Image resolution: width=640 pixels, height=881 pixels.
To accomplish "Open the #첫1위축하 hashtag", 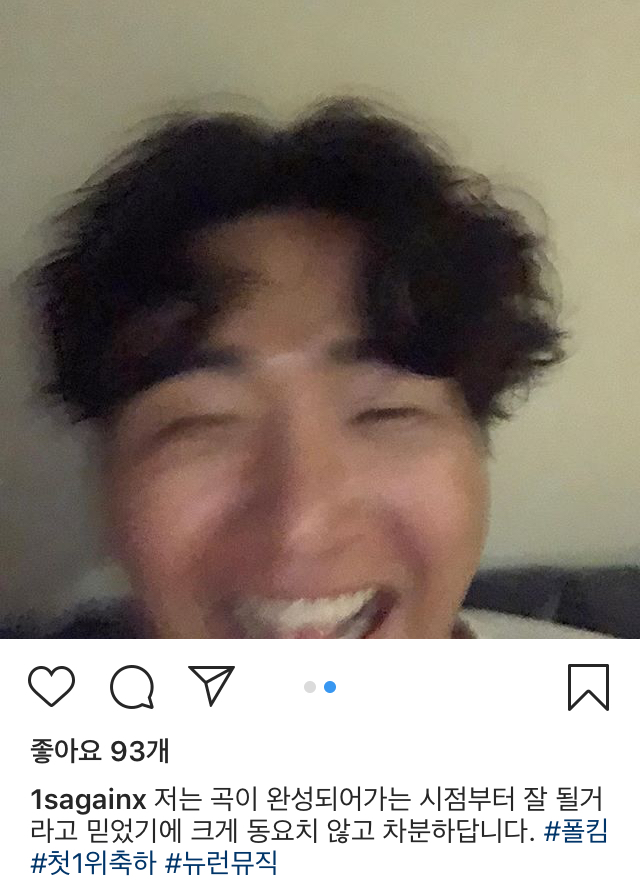I will pos(93,863).
